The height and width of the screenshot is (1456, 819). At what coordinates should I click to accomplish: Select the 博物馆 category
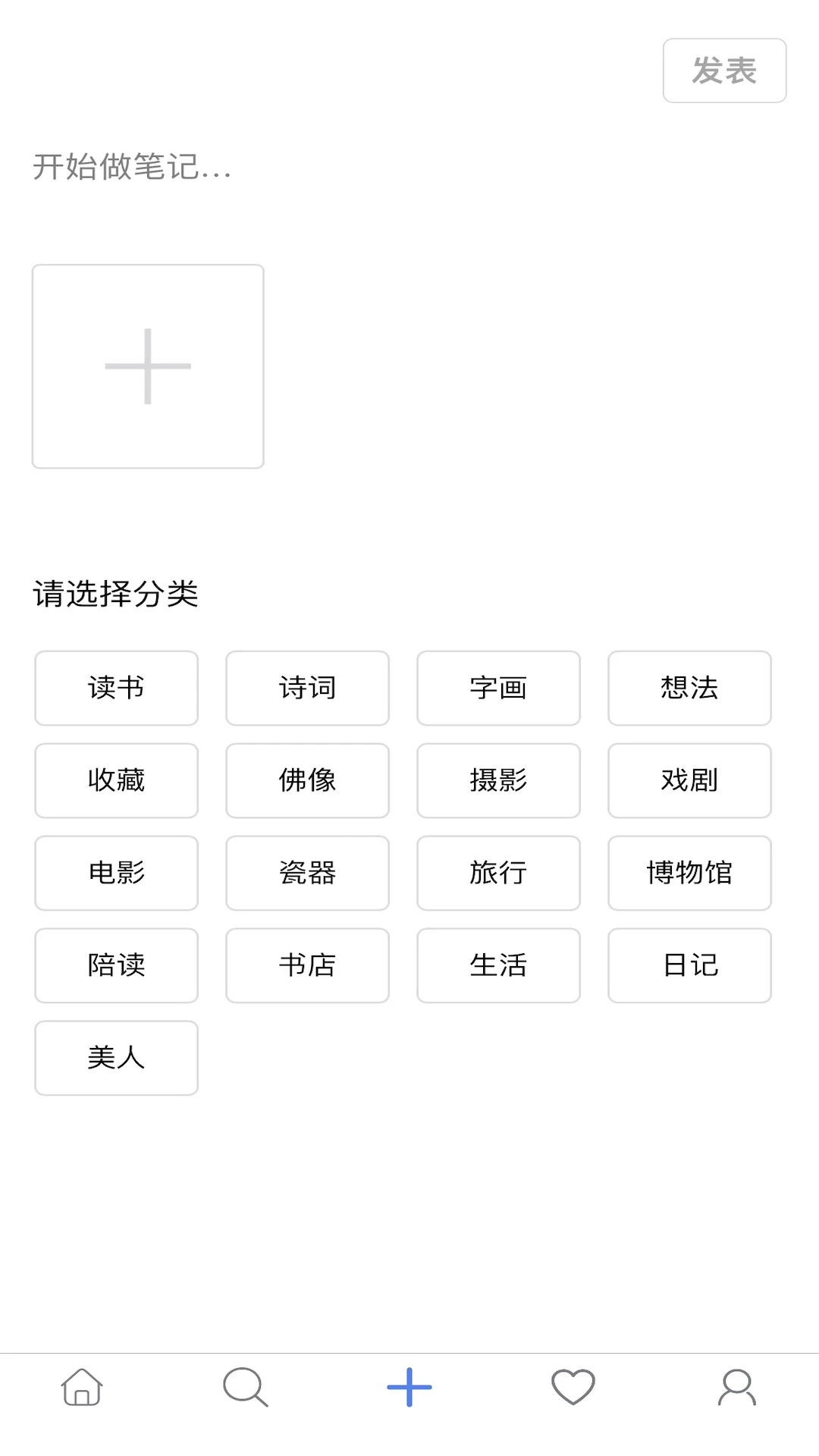click(x=689, y=873)
